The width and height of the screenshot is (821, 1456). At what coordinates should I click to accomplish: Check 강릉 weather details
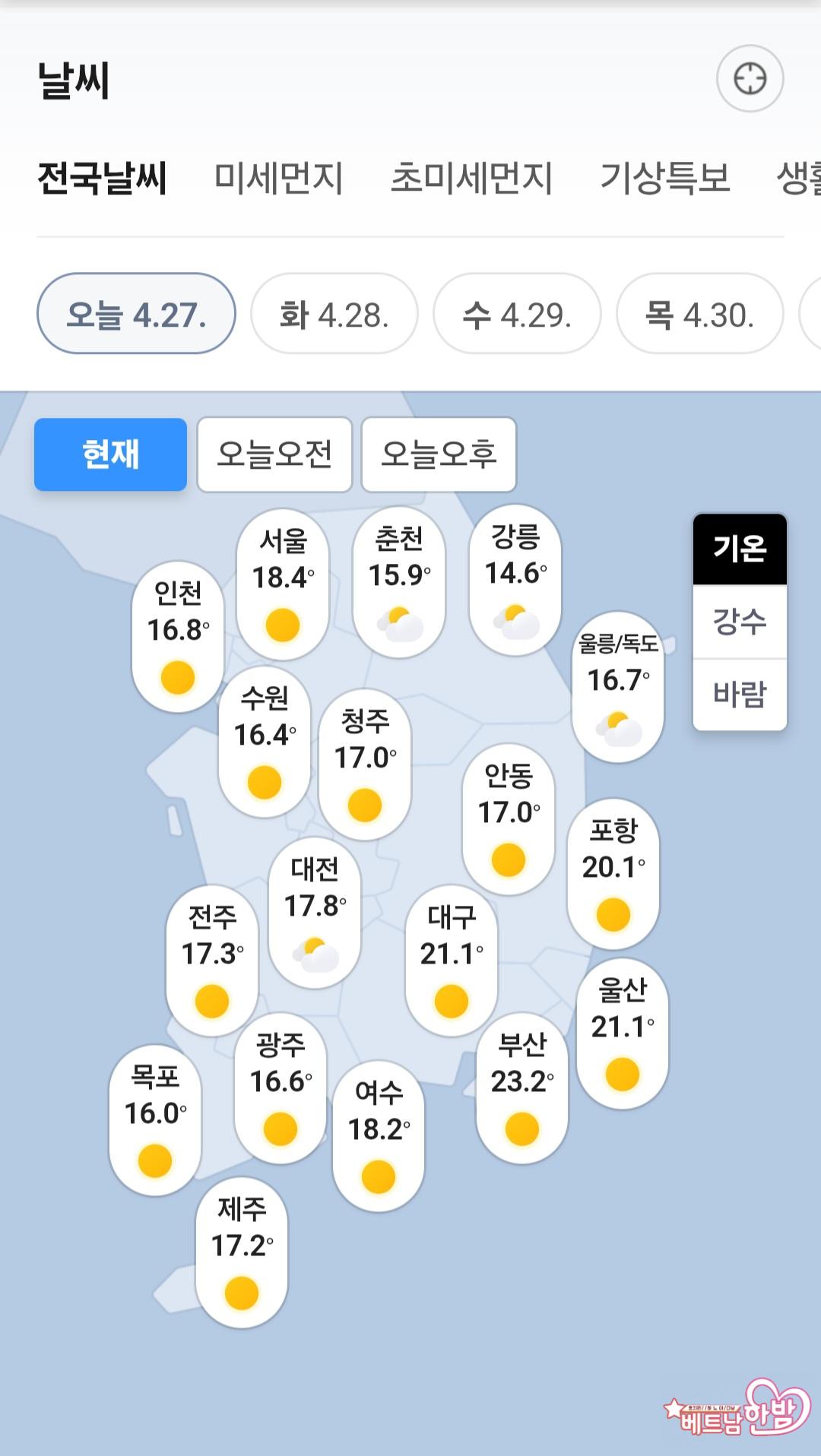click(515, 579)
